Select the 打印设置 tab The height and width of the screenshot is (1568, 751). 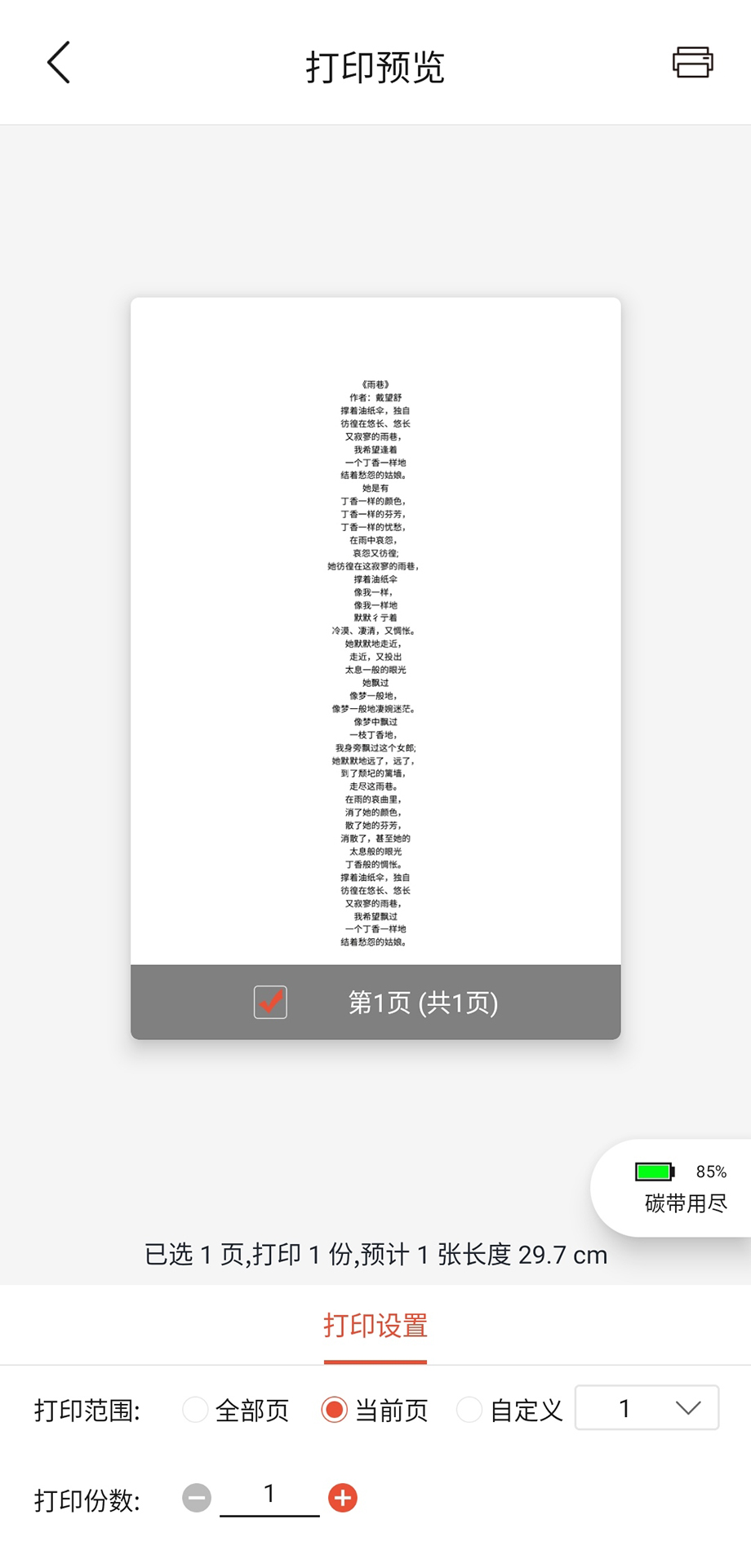[375, 1326]
